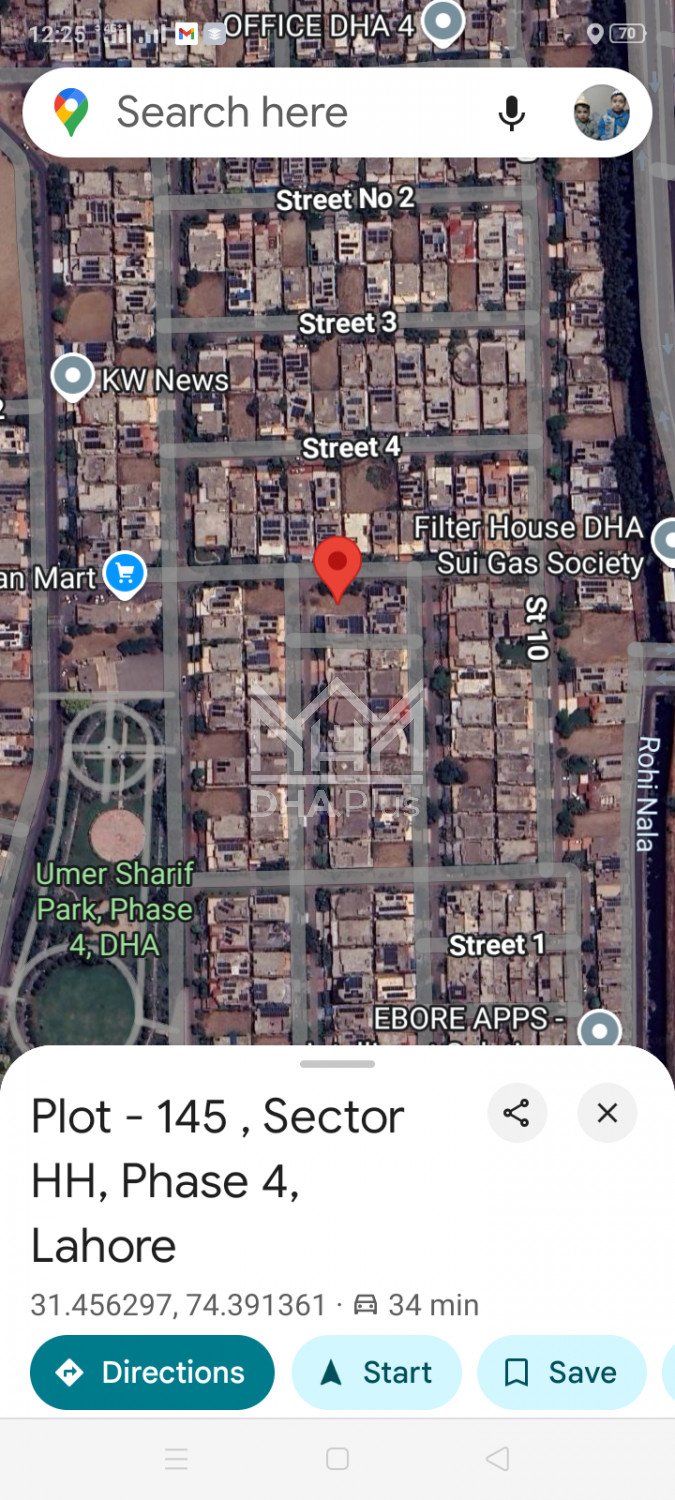Open Umer Sharif Park place label

pos(114,909)
